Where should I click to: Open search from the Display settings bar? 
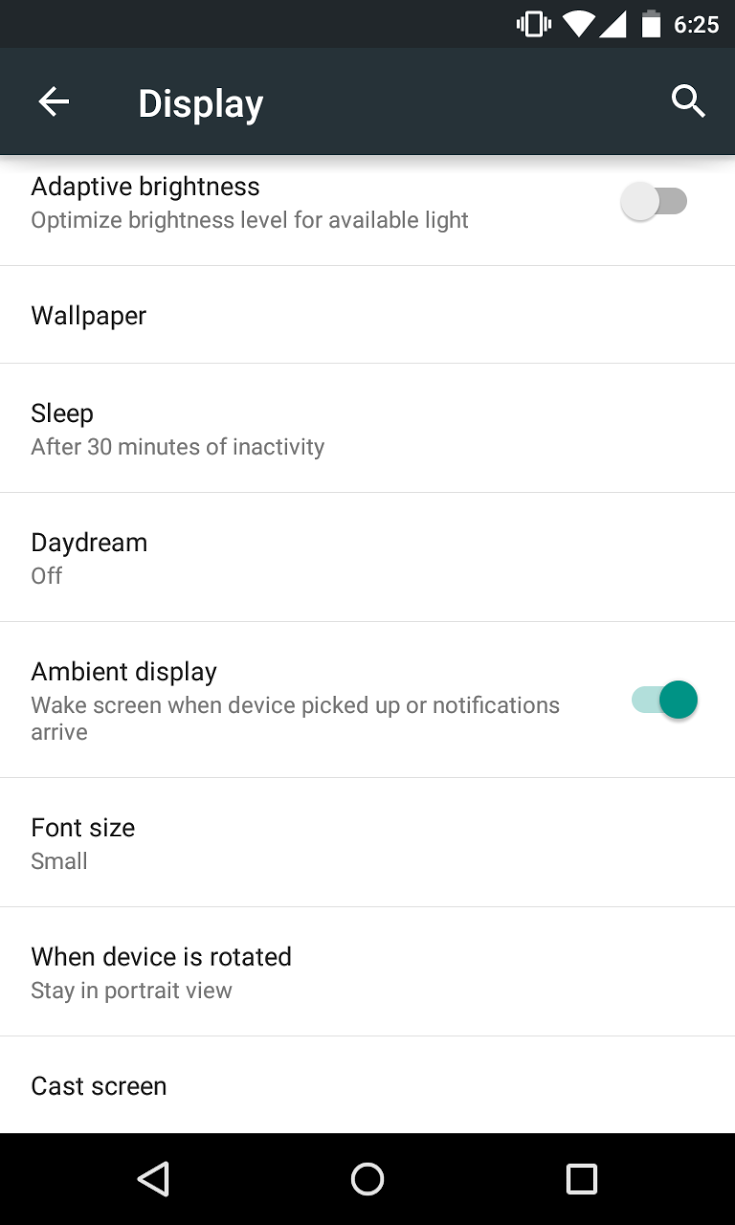point(688,101)
